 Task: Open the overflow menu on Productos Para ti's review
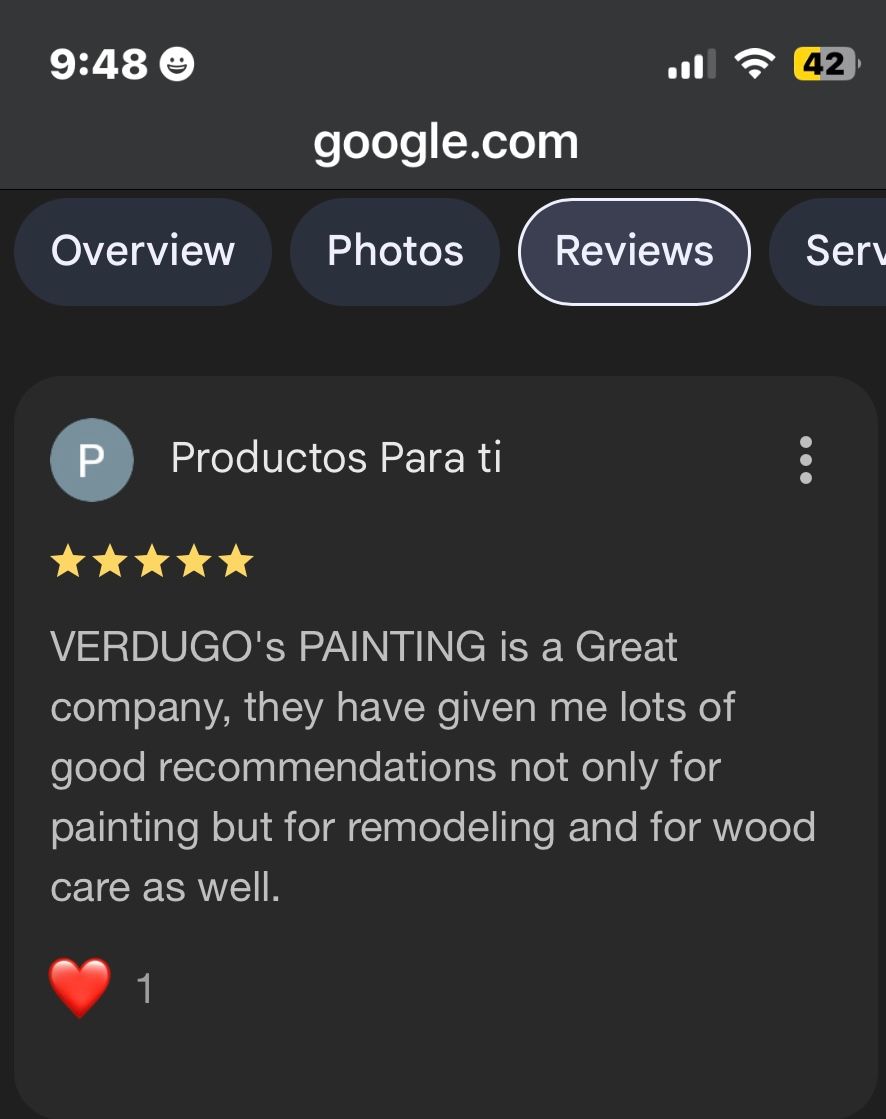806,460
